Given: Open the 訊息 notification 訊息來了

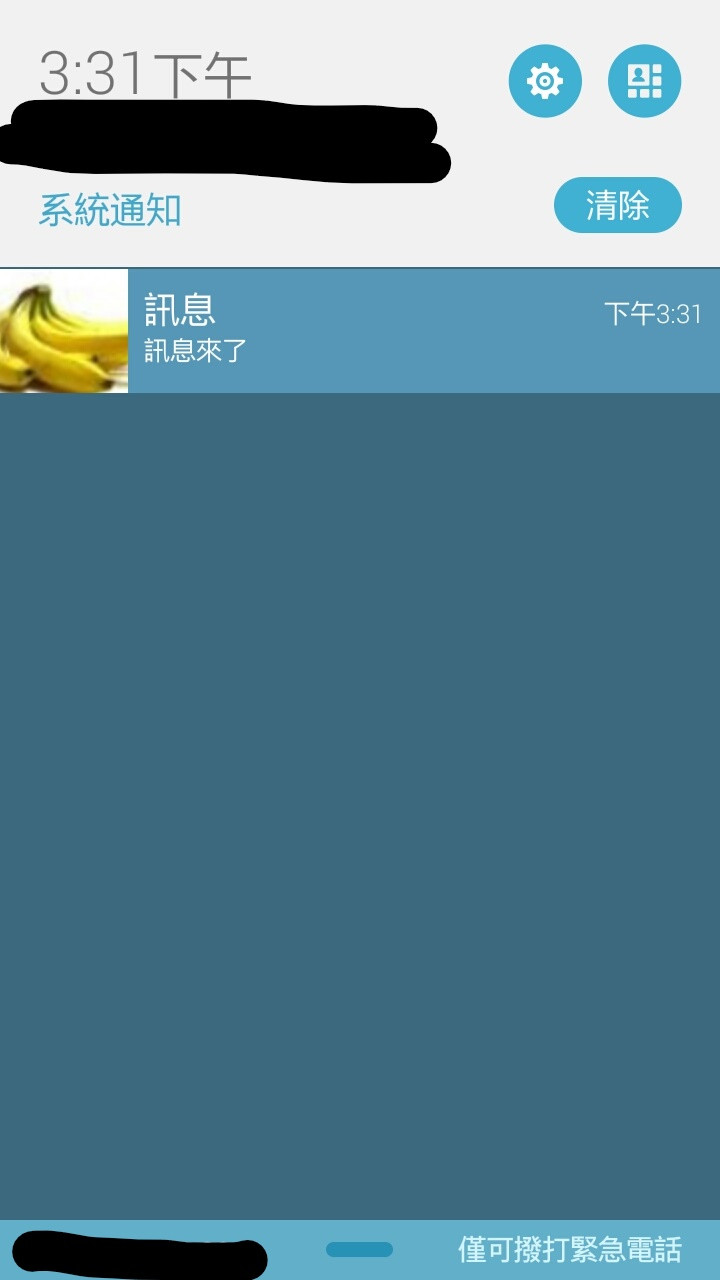Looking at the screenshot, I should pos(400,331).
